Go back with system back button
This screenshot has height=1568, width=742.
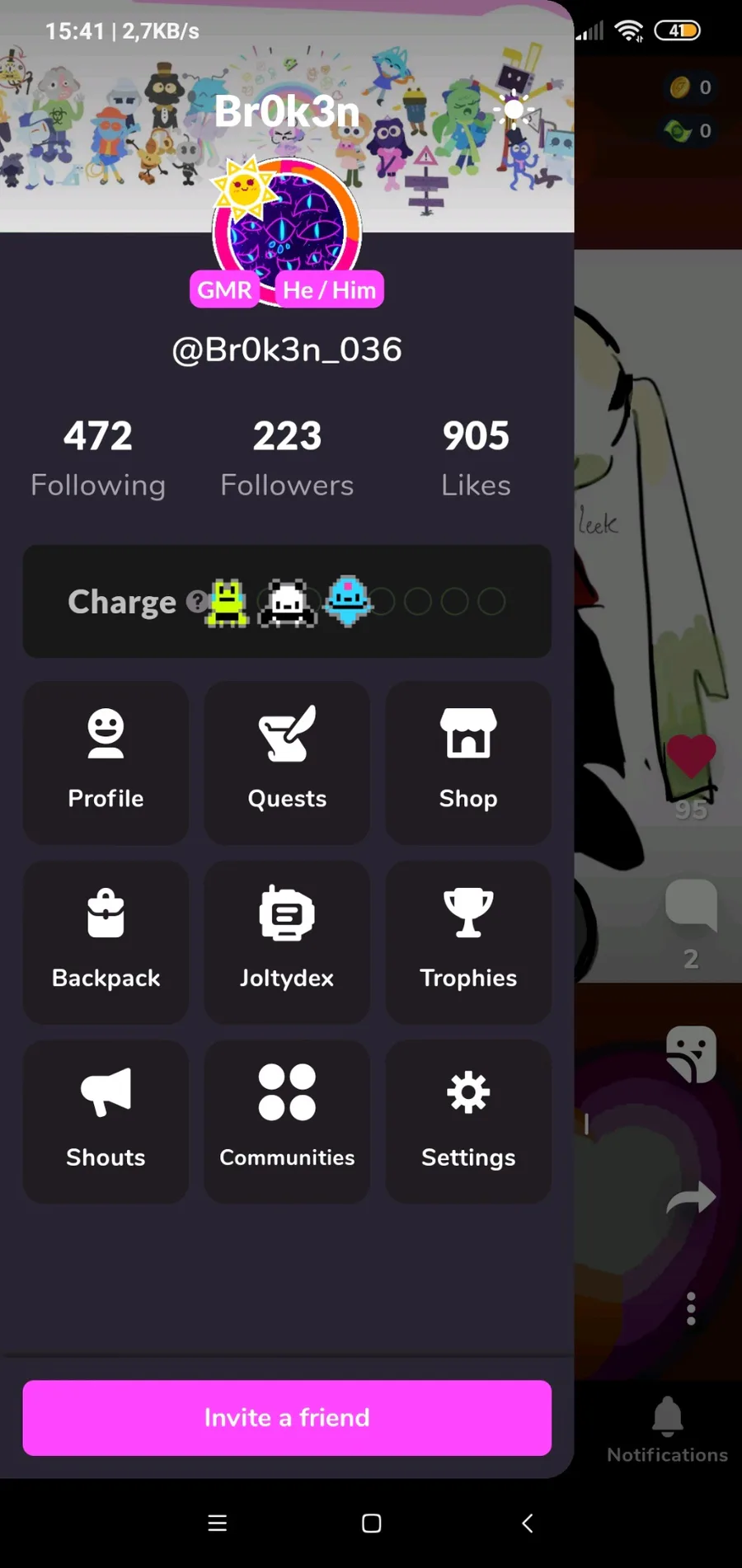(528, 1523)
